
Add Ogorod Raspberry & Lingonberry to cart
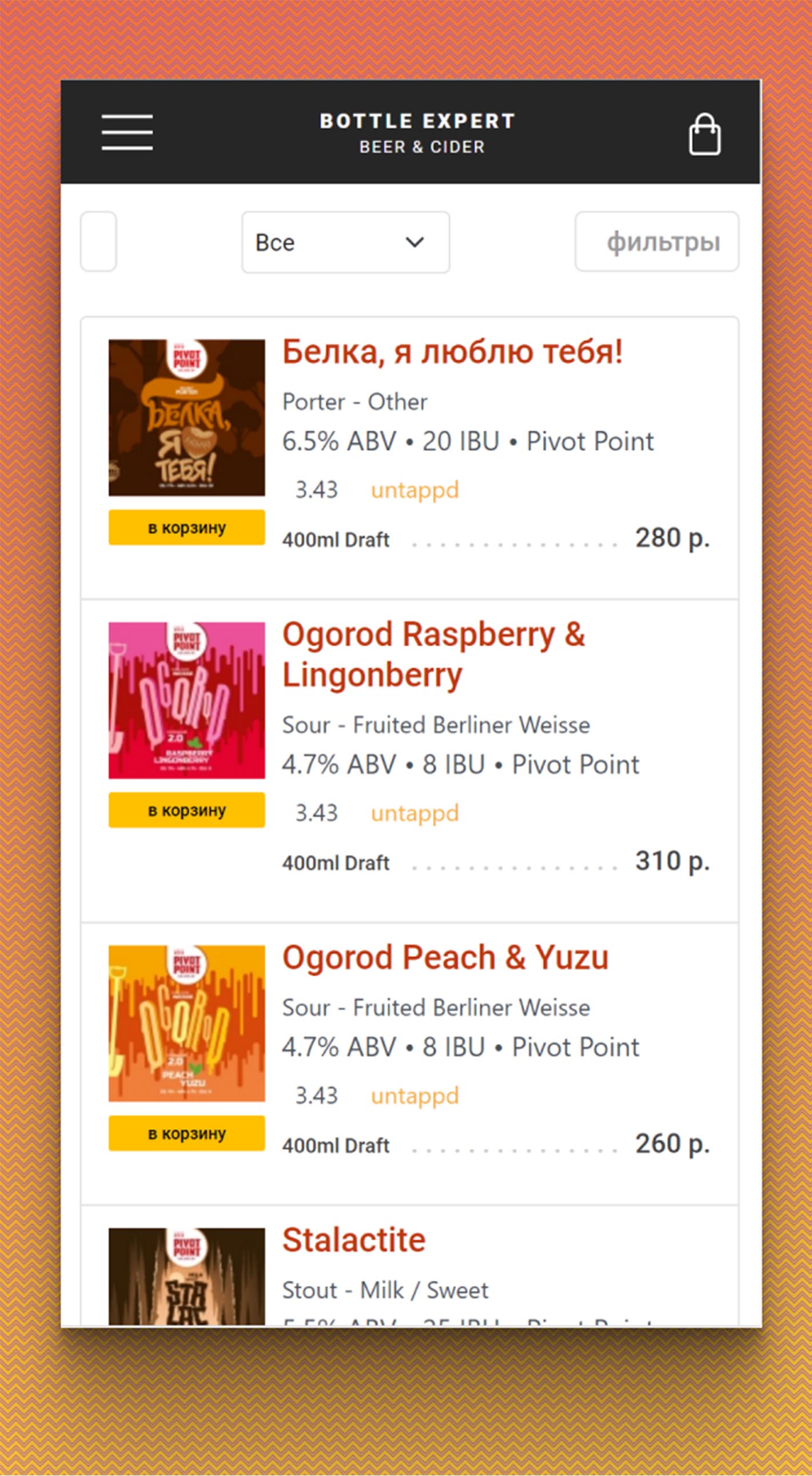pos(186,810)
